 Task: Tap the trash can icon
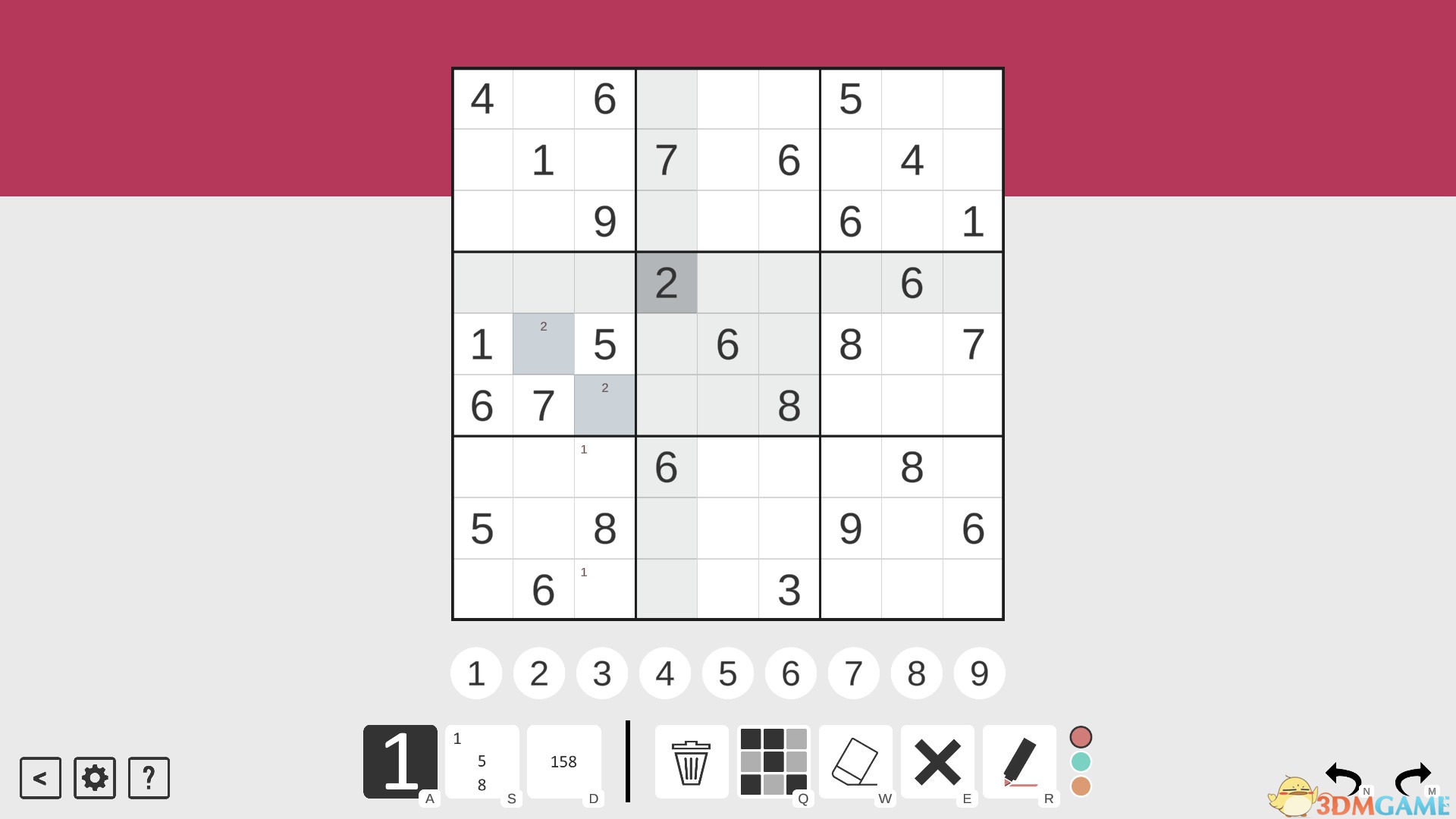691,761
